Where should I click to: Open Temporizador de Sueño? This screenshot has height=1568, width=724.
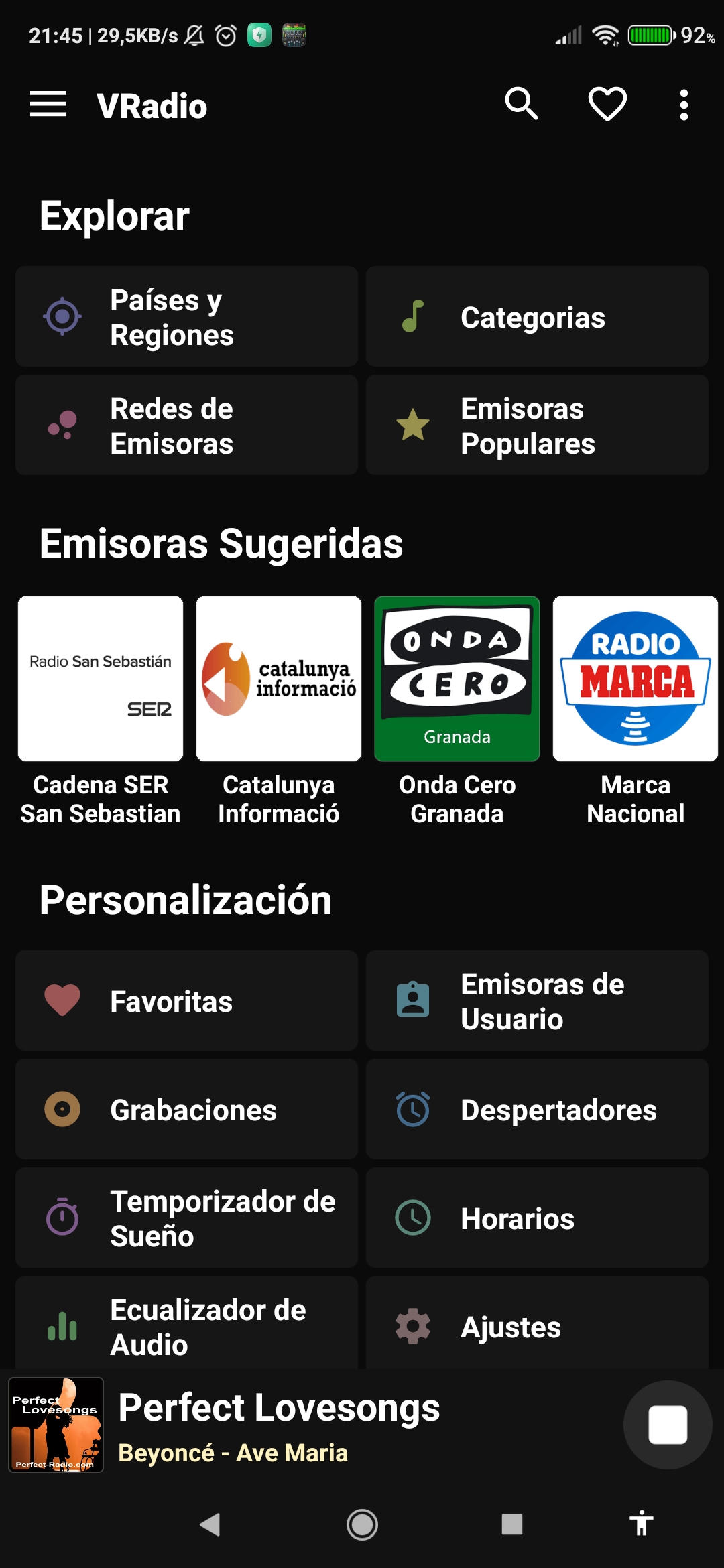186,1218
